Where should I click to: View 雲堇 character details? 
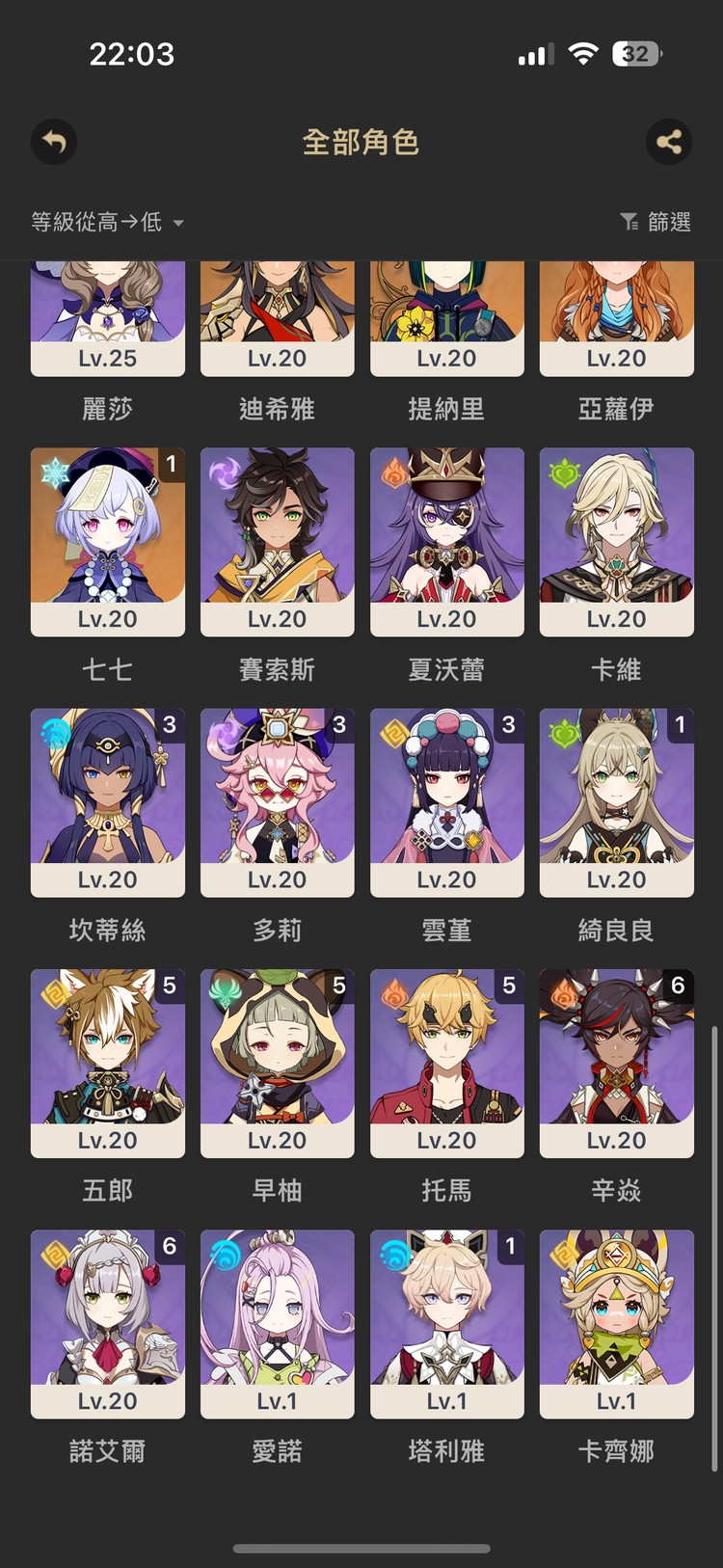click(446, 800)
